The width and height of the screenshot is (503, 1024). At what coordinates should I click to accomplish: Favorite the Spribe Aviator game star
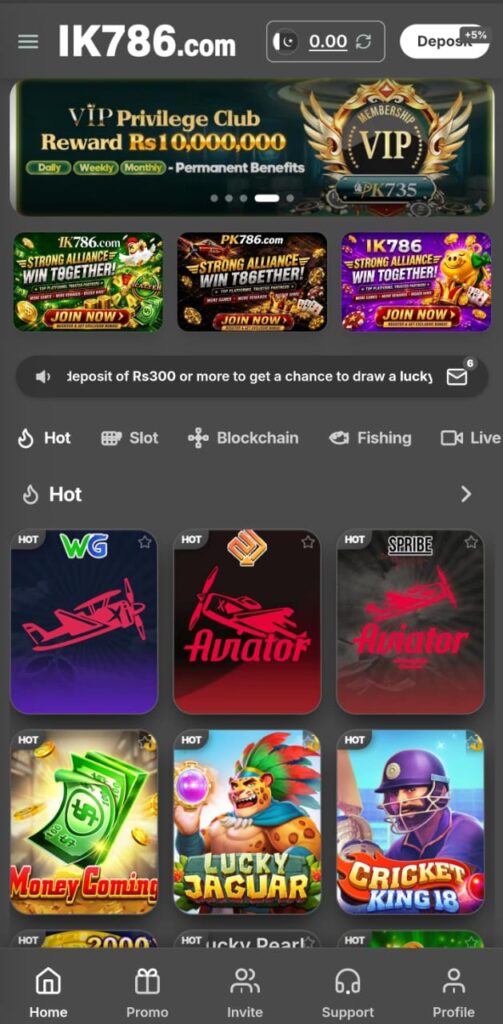click(471, 541)
